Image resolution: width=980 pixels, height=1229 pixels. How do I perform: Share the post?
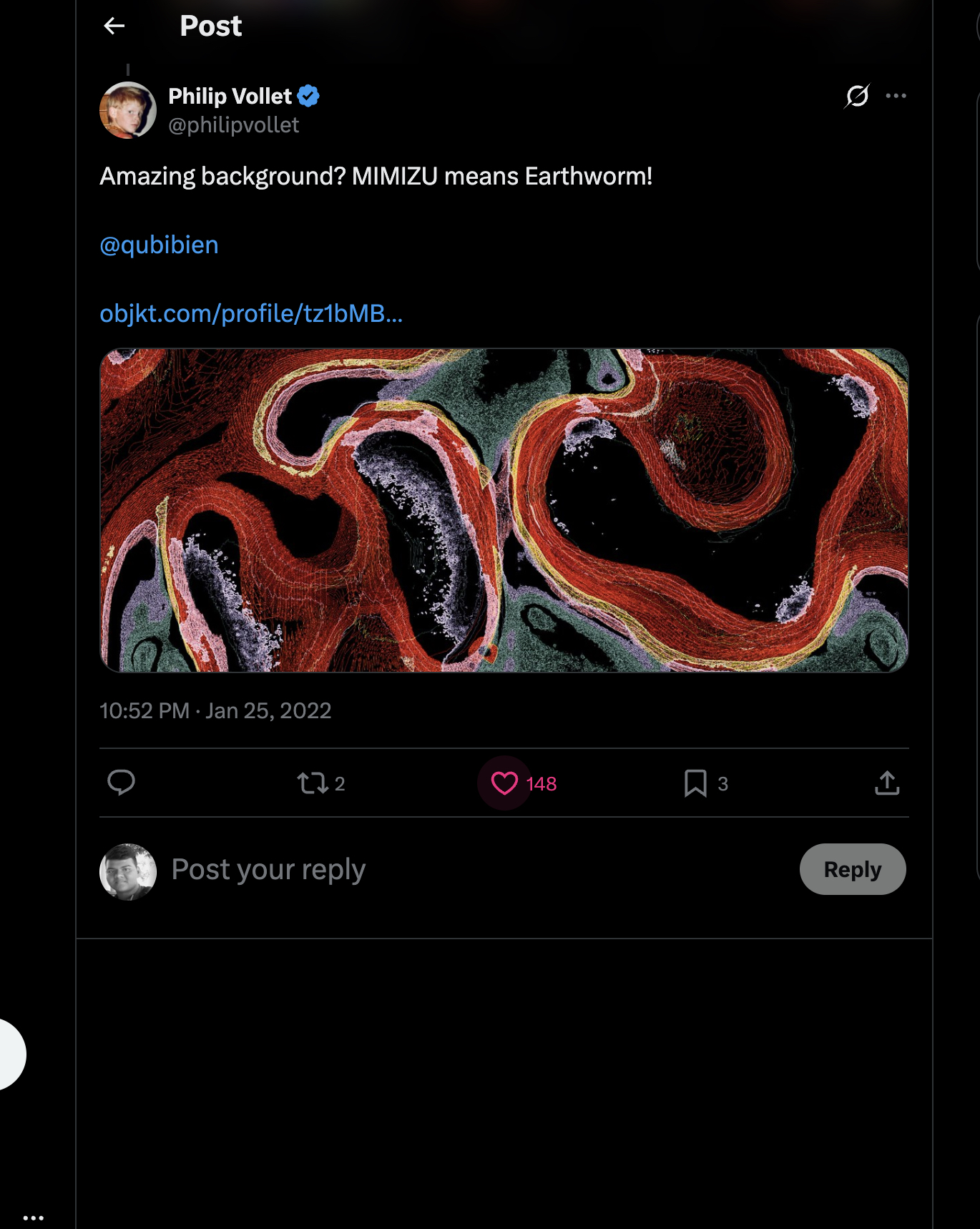887,783
